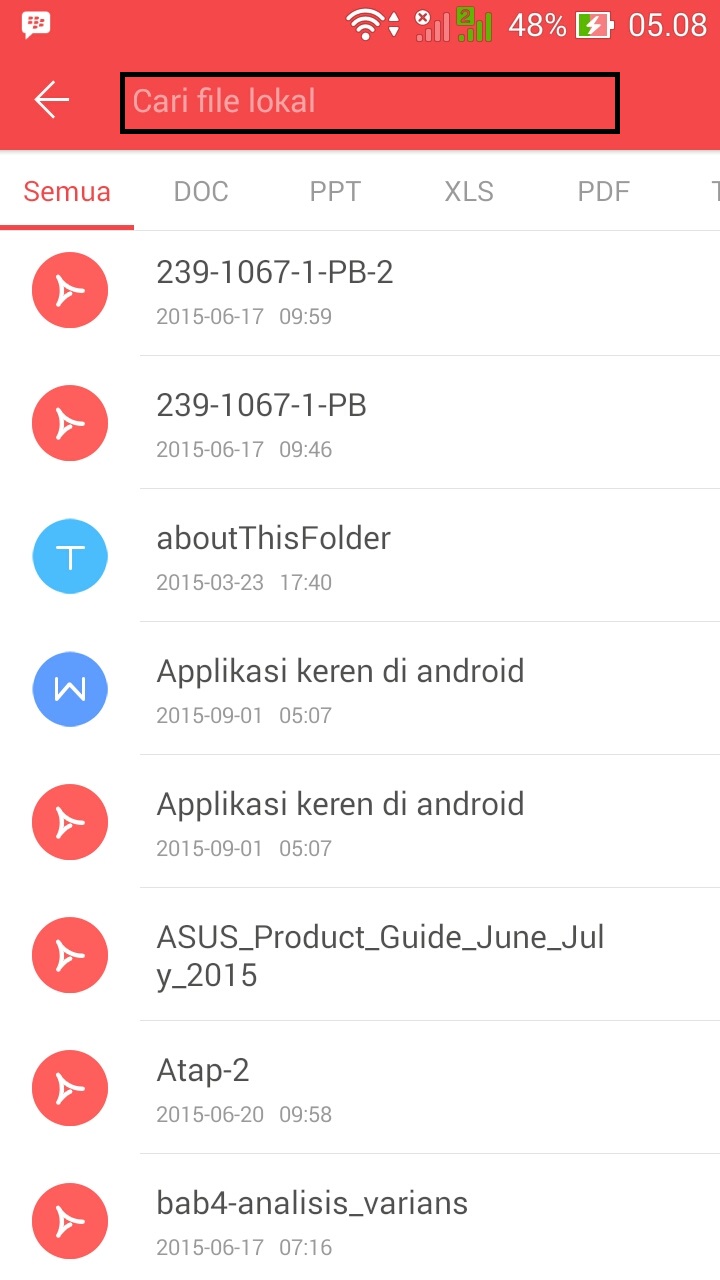Tap the PDF icon for Applikasi keren di android
Viewport: 720px width, 1280px height.
(x=70, y=821)
